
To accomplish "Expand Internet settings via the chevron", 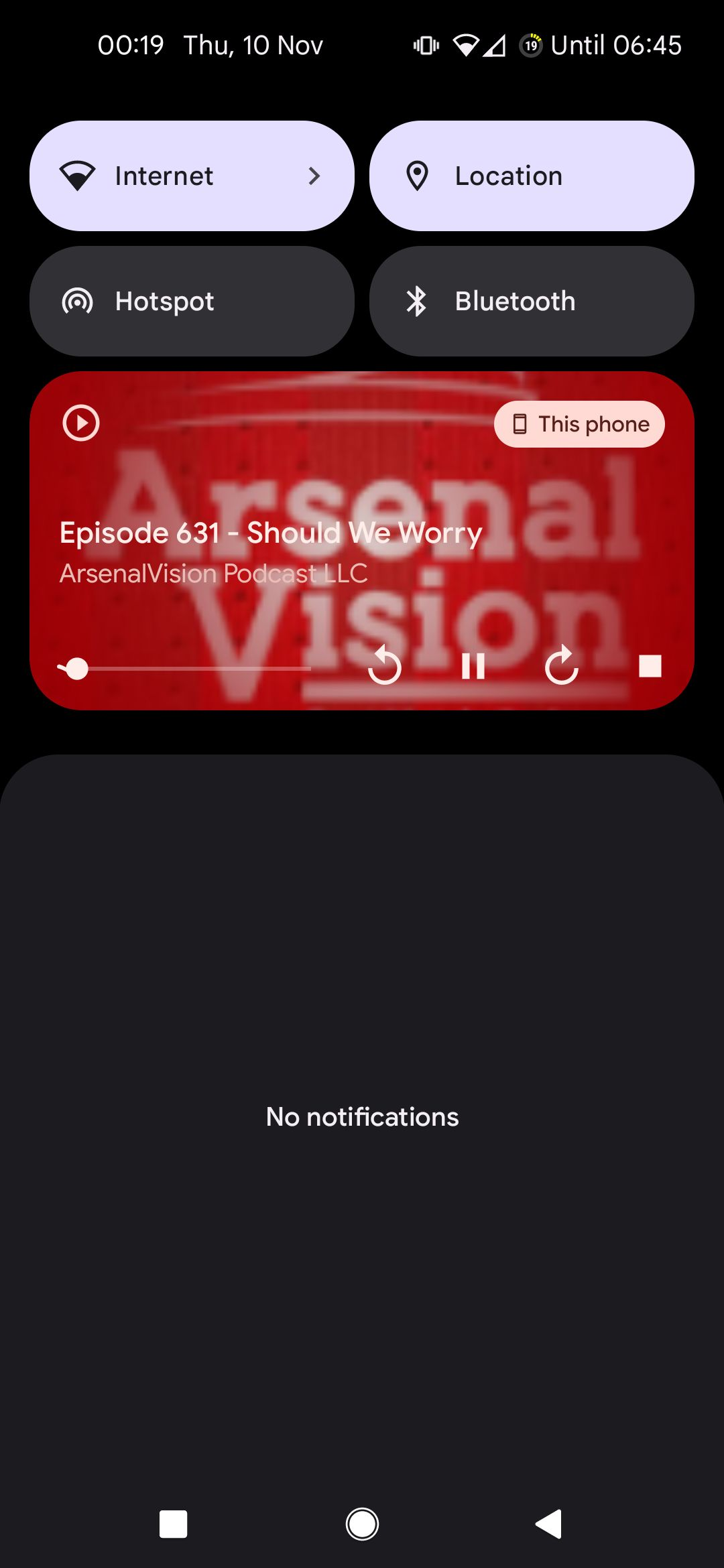I will click(314, 176).
